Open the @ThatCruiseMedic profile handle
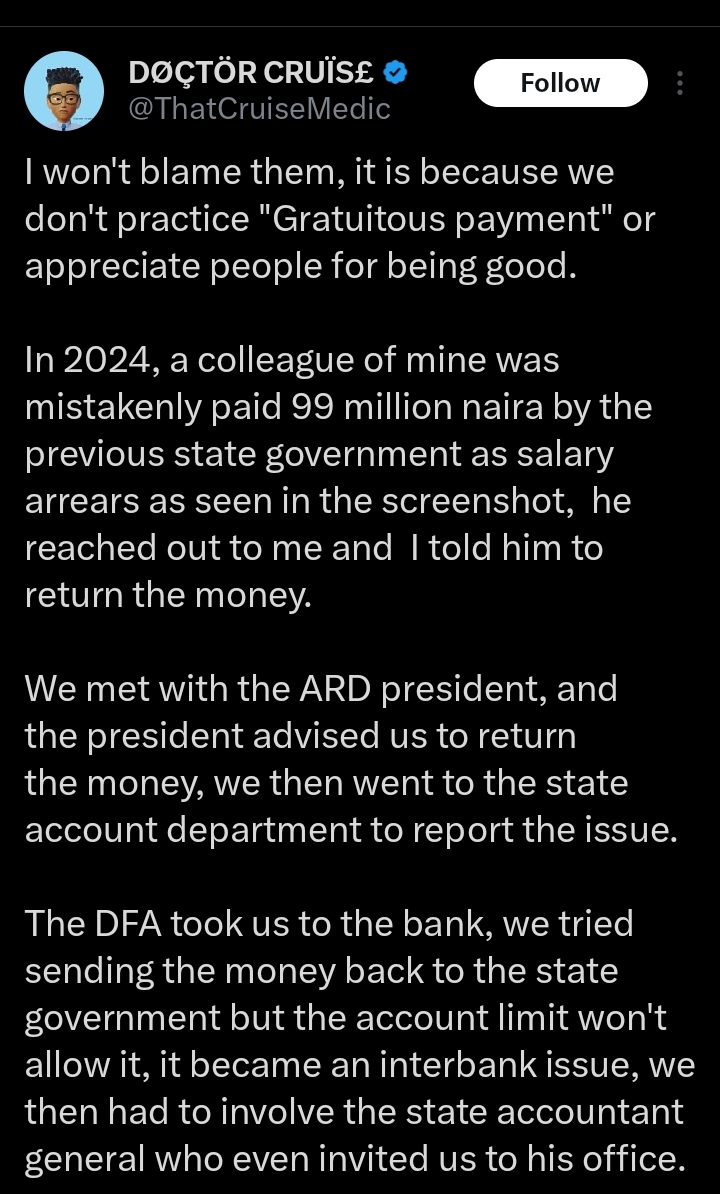720x1194 pixels. pos(259,108)
